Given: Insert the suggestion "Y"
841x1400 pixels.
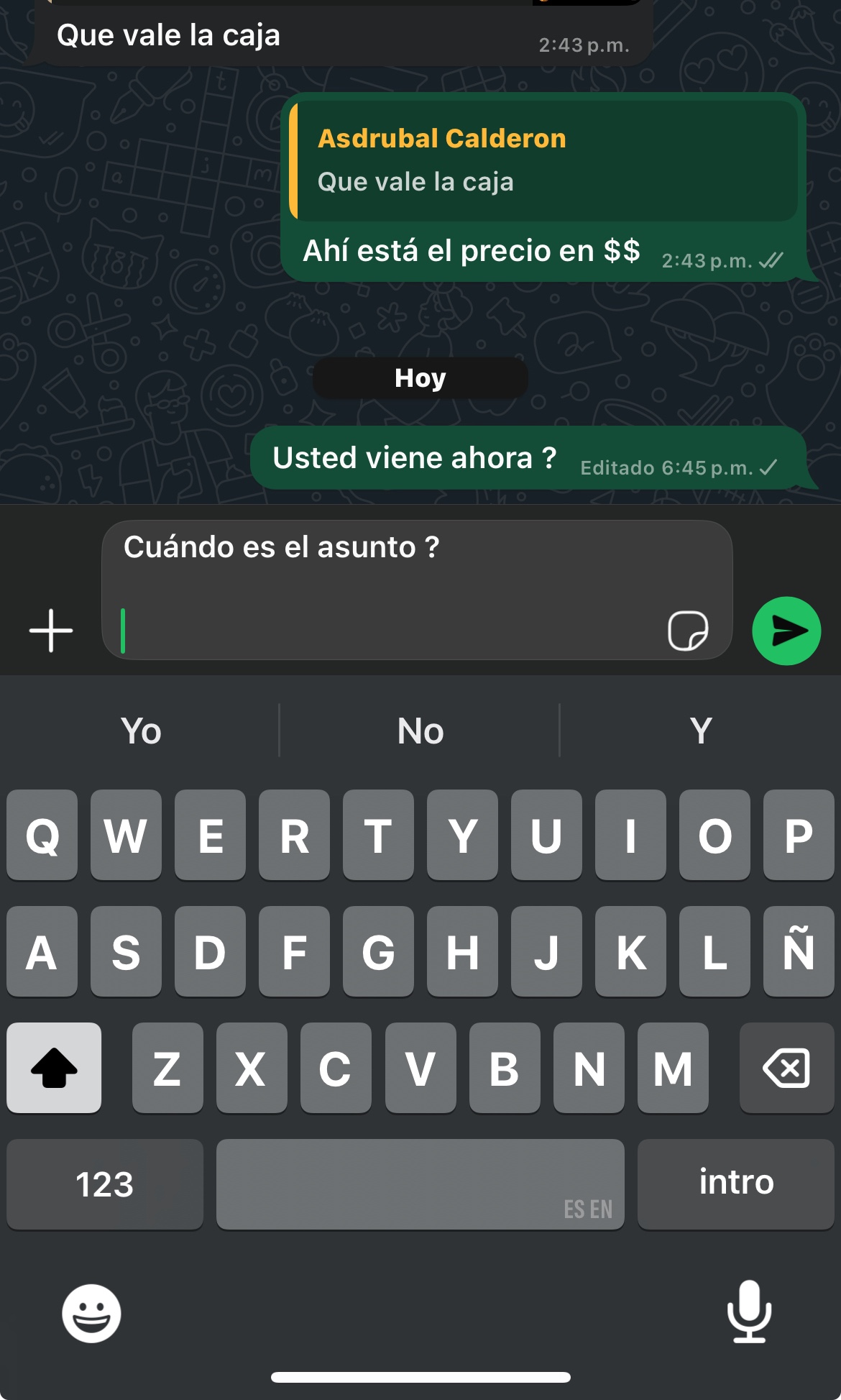Looking at the screenshot, I should tap(700, 731).
